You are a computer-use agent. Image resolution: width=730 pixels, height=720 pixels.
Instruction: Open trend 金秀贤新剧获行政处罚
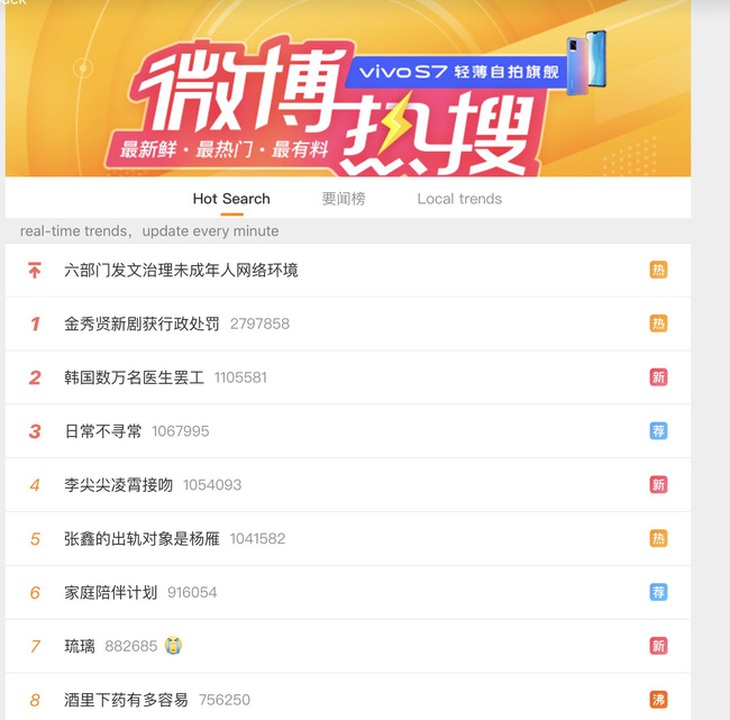click(x=142, y=324)
